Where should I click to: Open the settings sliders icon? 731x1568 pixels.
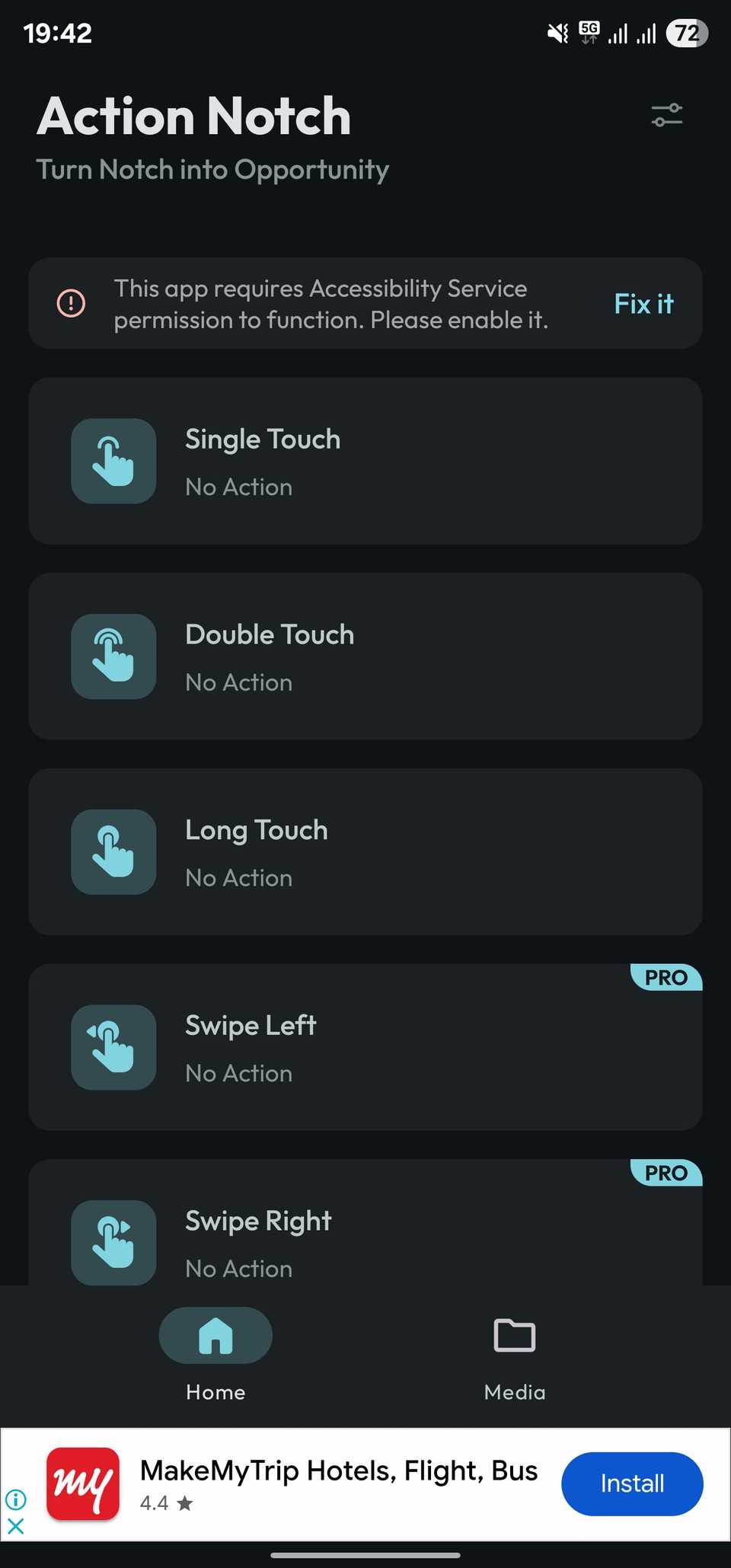pyautogui.click(x=666, y=116)
